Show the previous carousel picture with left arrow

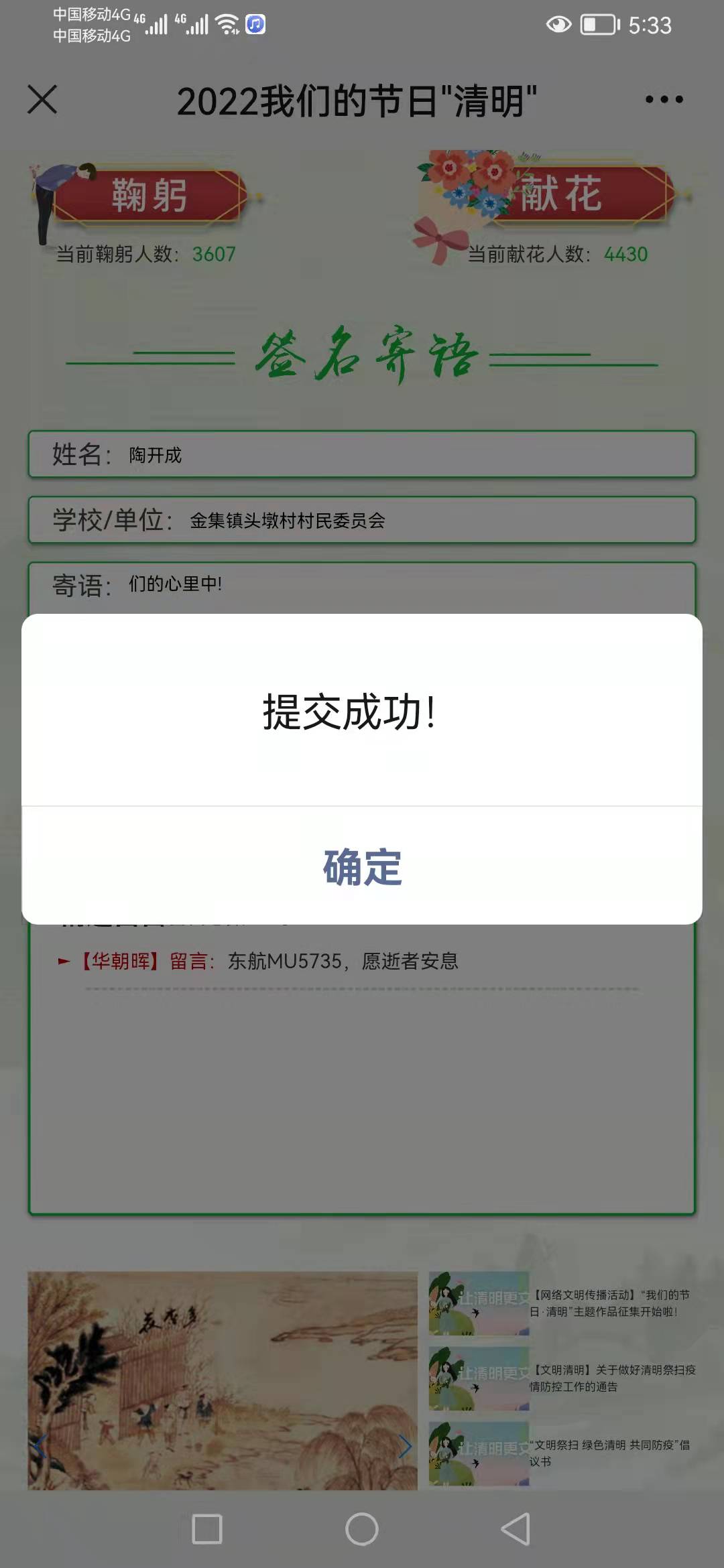point(41,1446)
